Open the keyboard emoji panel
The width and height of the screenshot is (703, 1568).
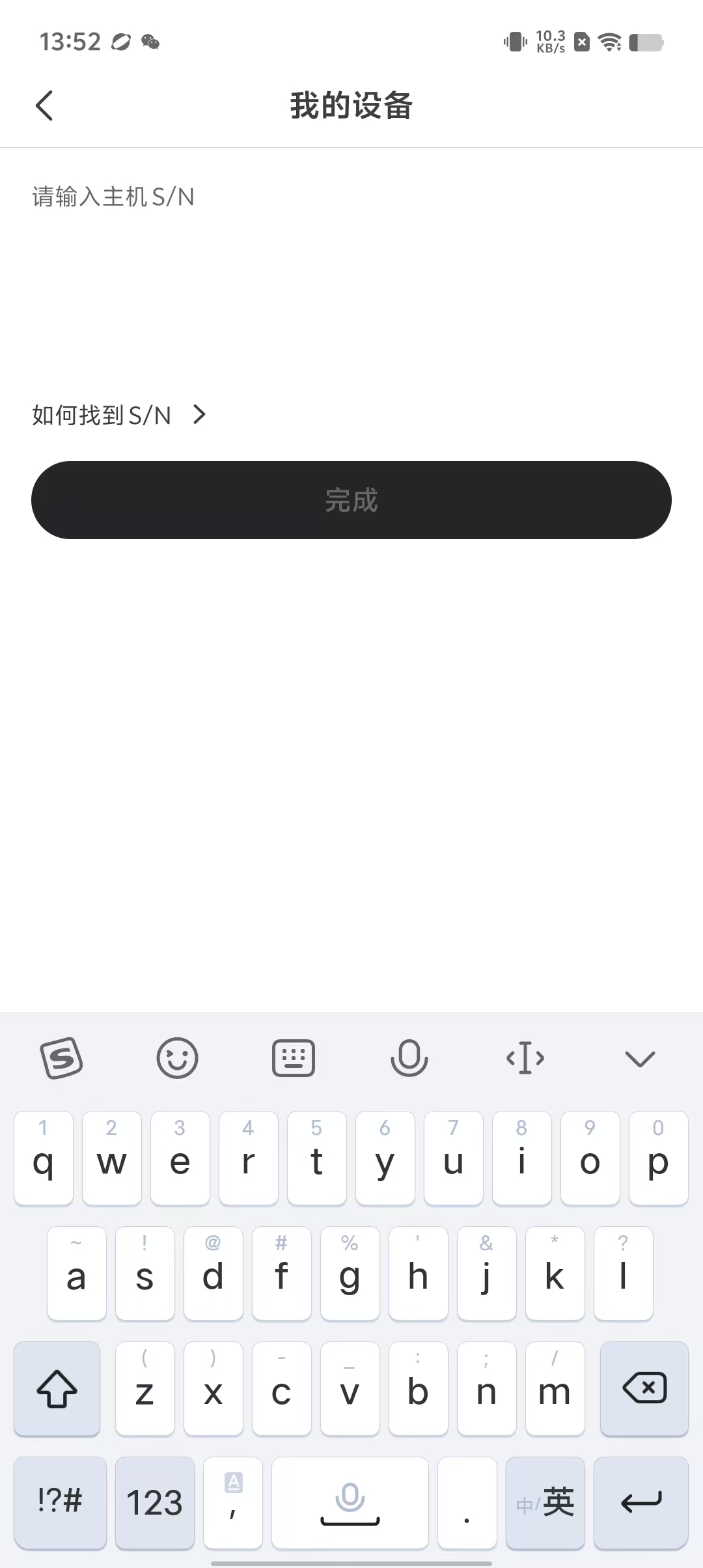click(x=177, y=1058)
